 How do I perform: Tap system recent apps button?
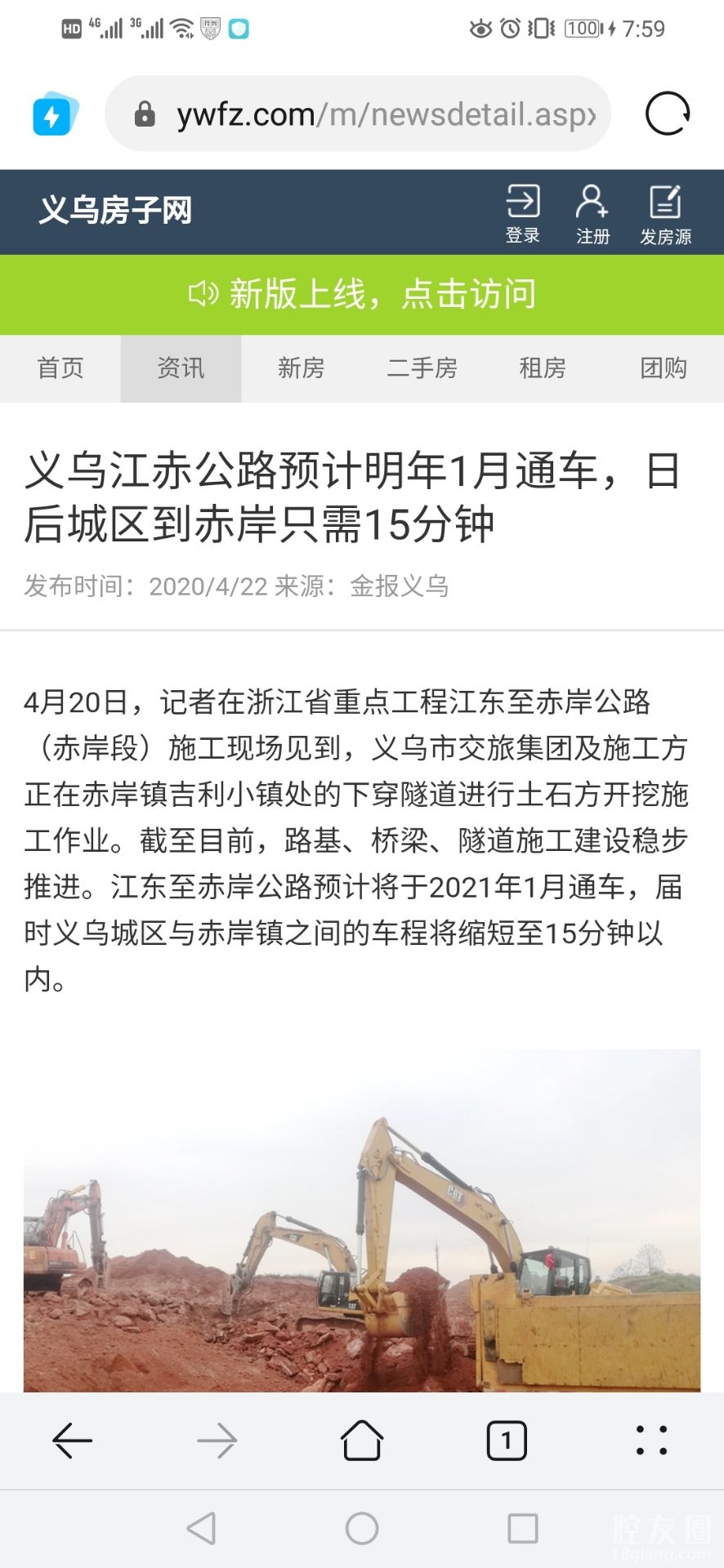point(522,1528)
